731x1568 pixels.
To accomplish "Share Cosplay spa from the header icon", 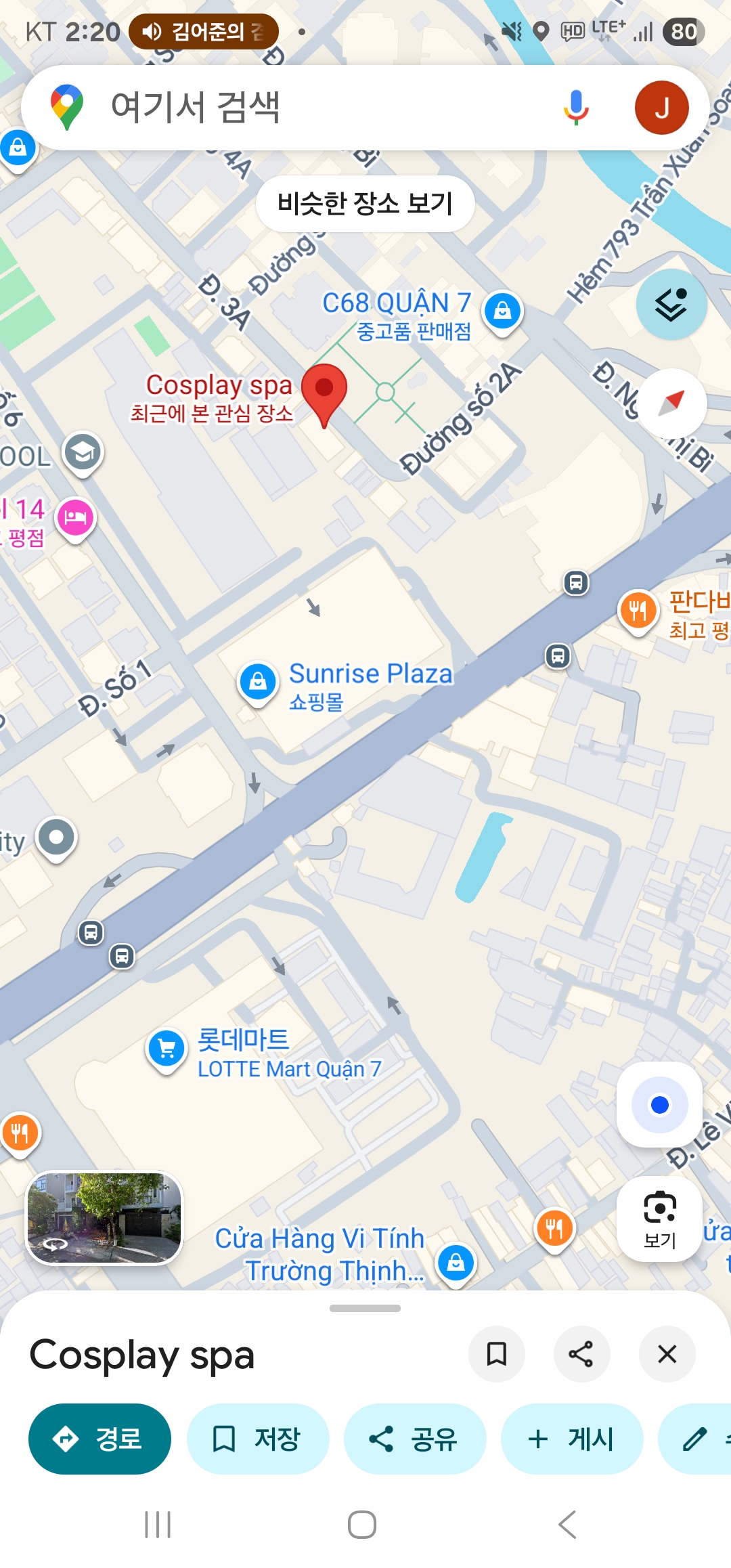I will pos(581,1354).
